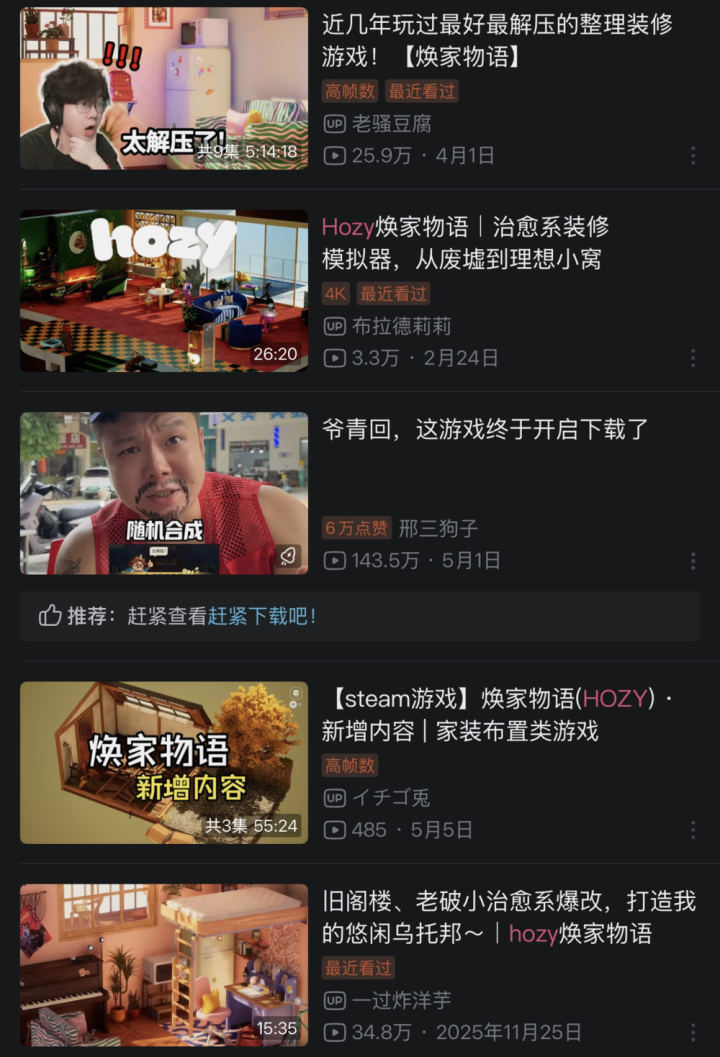The height and width of the screenshot is (1057, 720).
Task: Open overflow menu for イチゴ兎 video
Action: (693, 830)
